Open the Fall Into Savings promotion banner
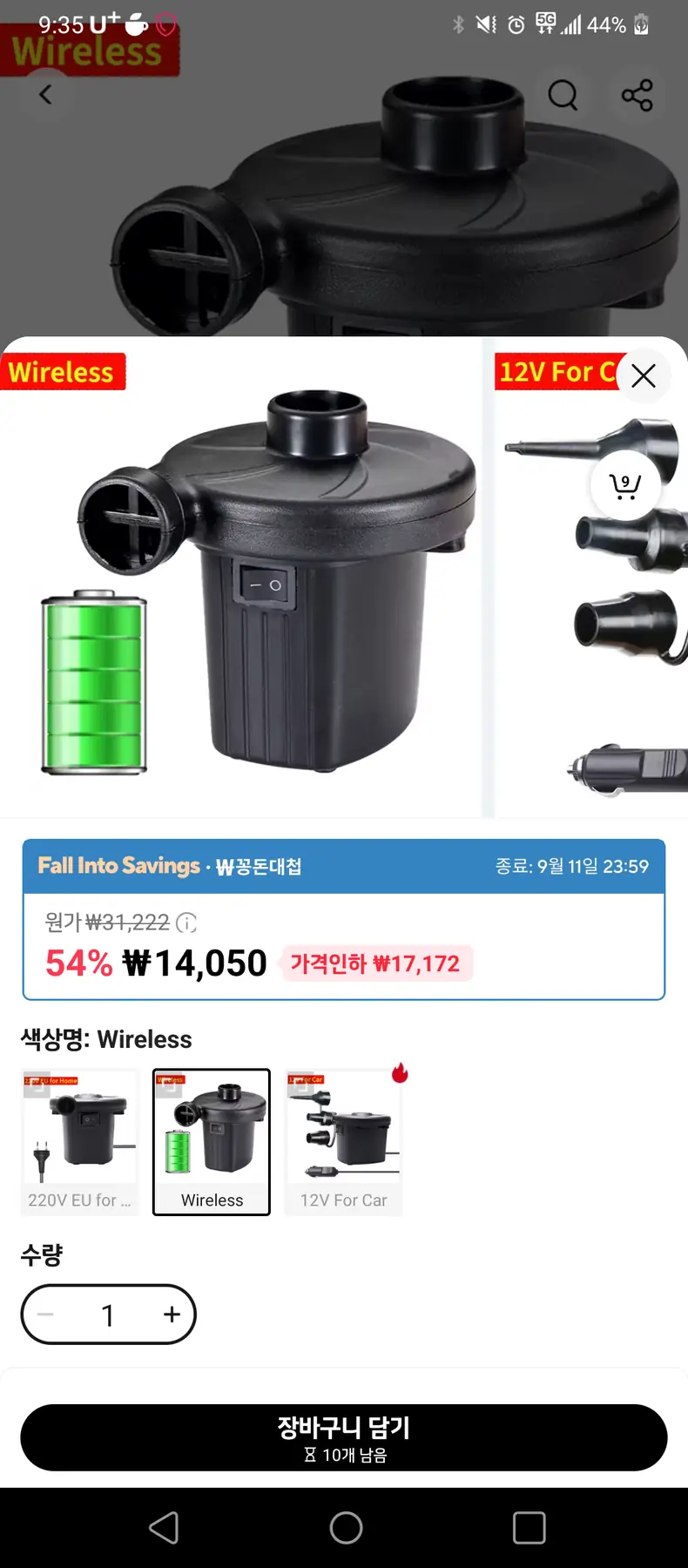 click(344, 866)
